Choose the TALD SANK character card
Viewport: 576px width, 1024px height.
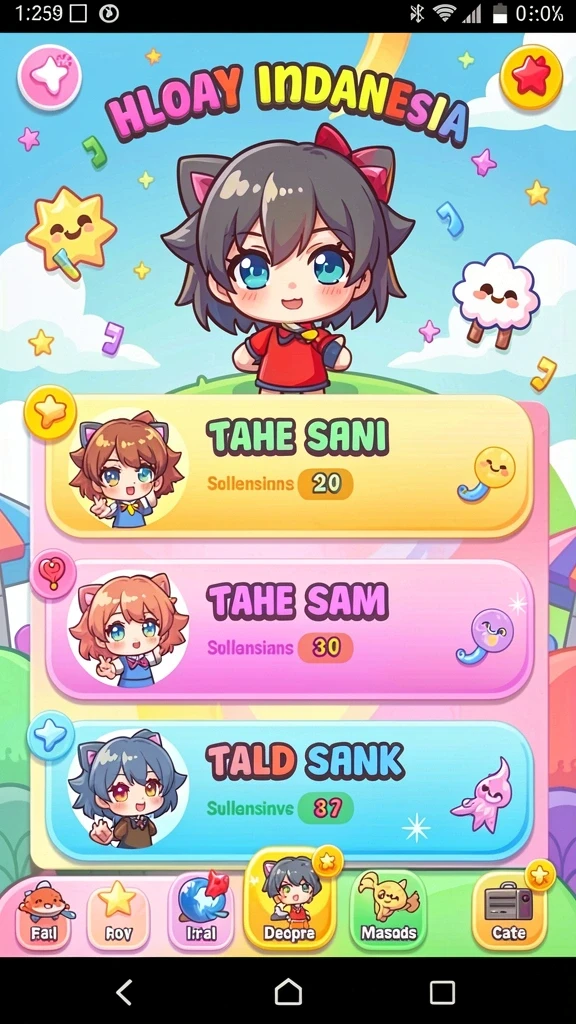tap(289, 790)
